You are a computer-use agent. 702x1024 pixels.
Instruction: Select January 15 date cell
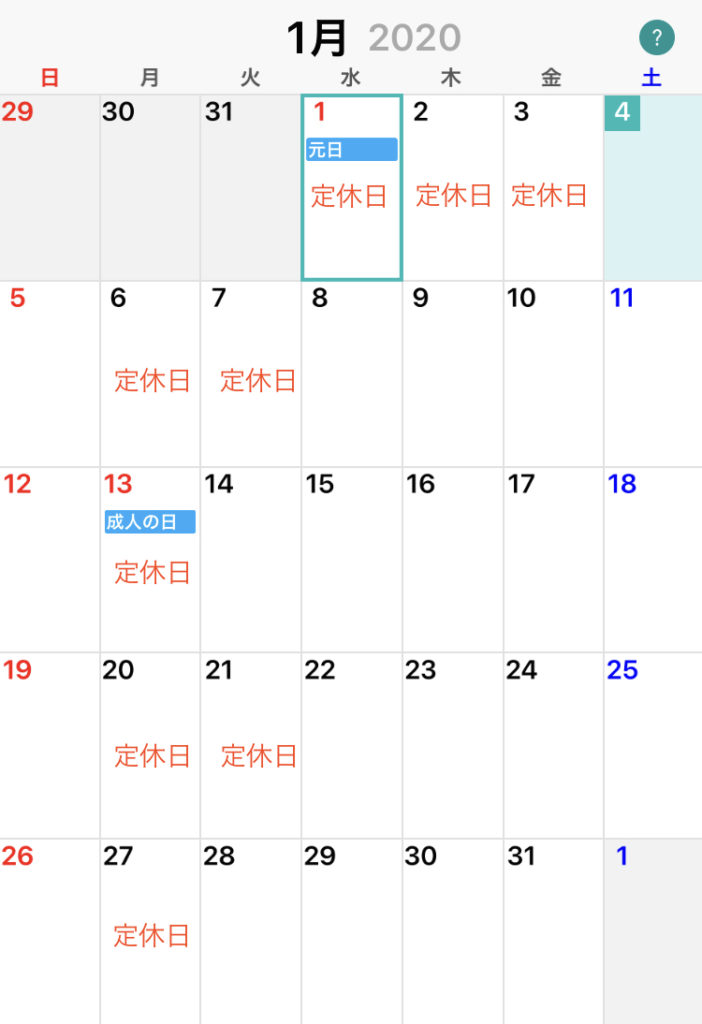351,559
